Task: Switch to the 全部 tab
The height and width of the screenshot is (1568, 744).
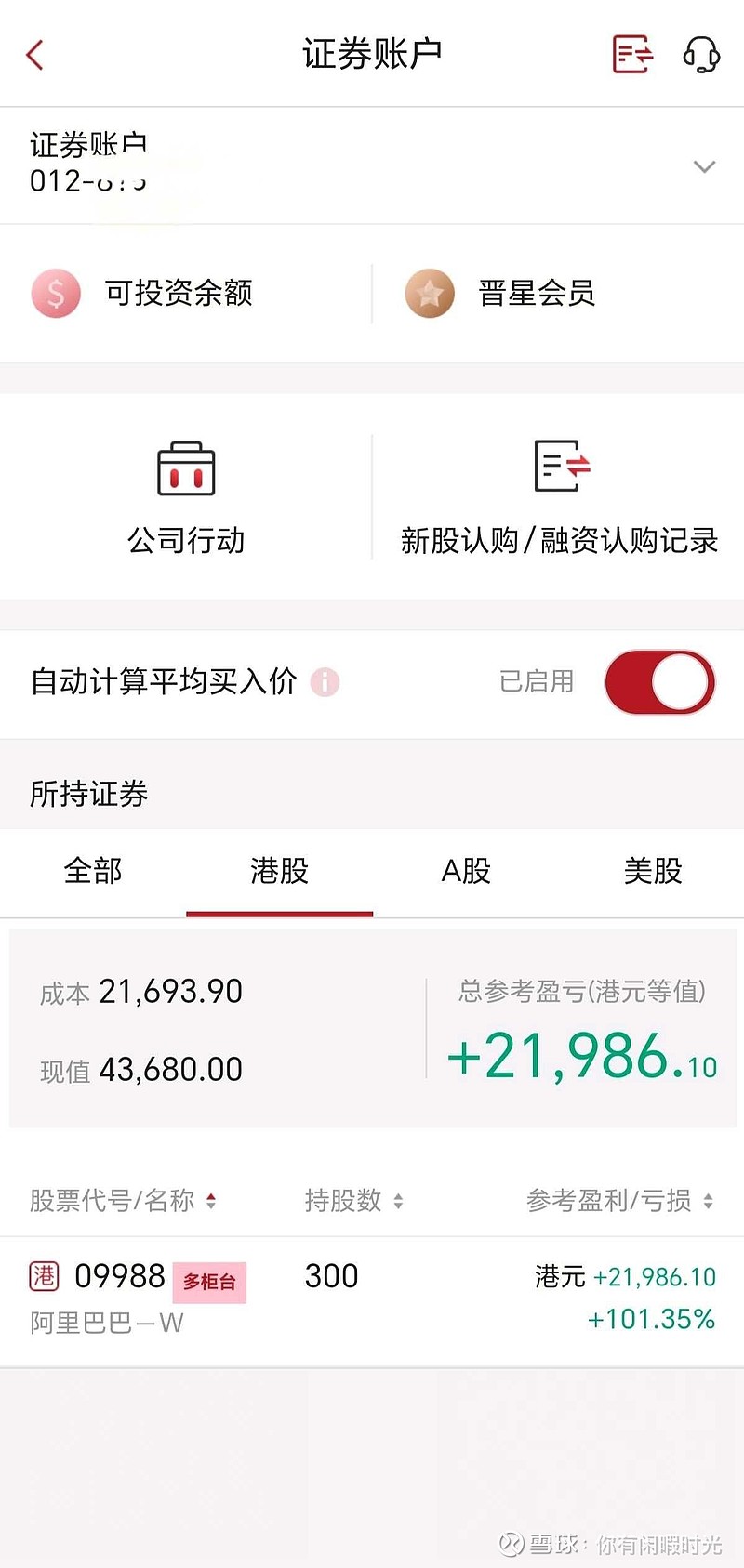Action: coord(93,872)
